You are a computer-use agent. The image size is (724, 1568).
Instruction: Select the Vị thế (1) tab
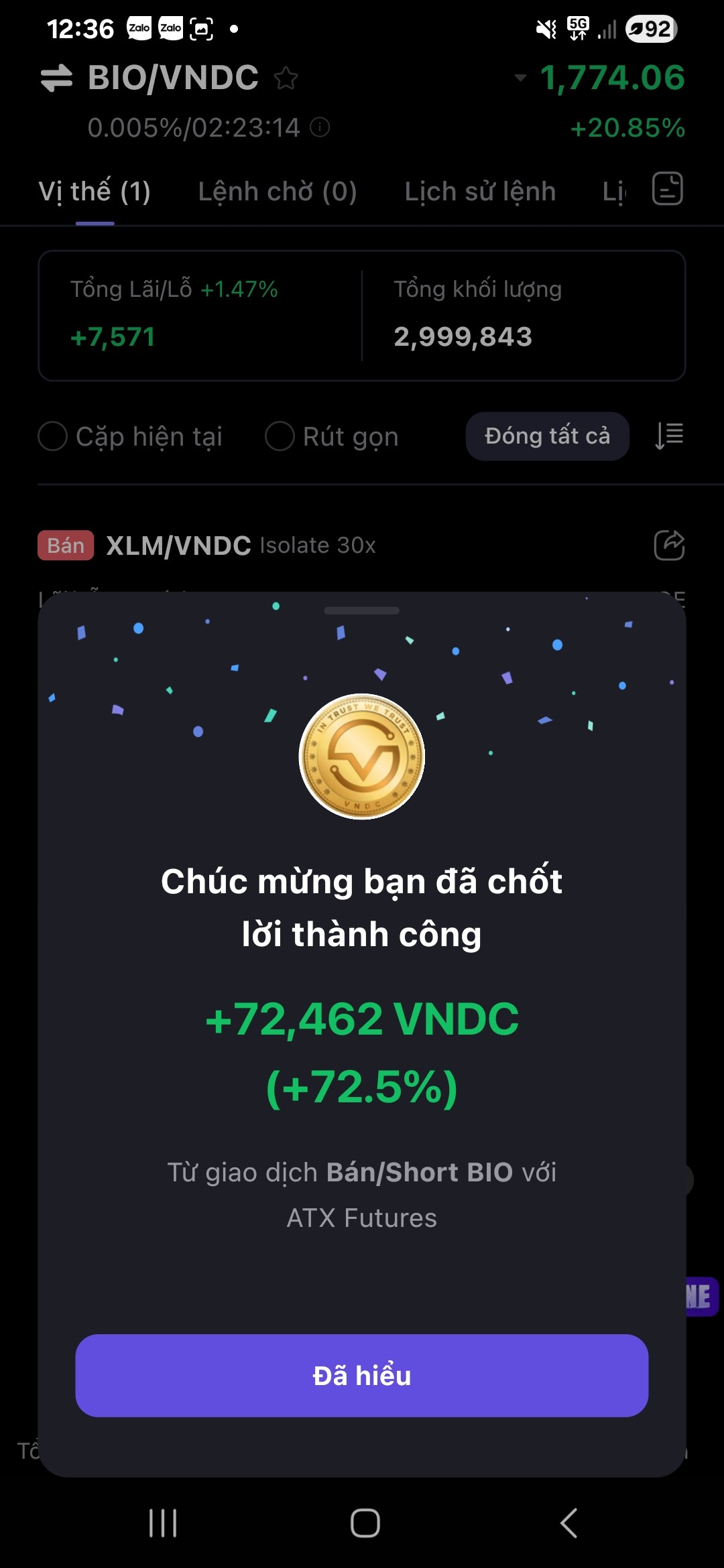pyautogui.click(x=95, y=192)
